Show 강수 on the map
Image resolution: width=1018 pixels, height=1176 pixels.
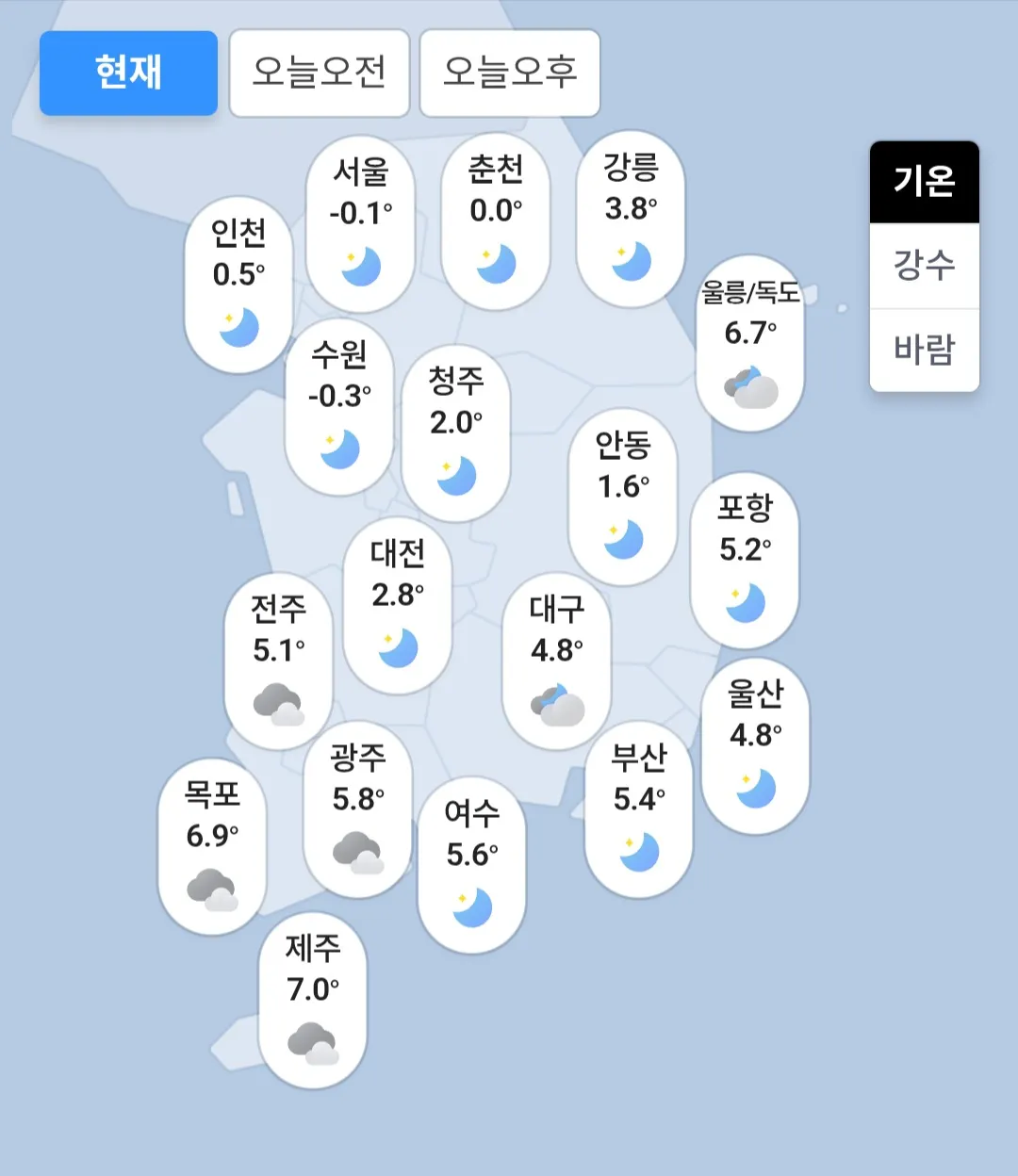pos(924,265)
